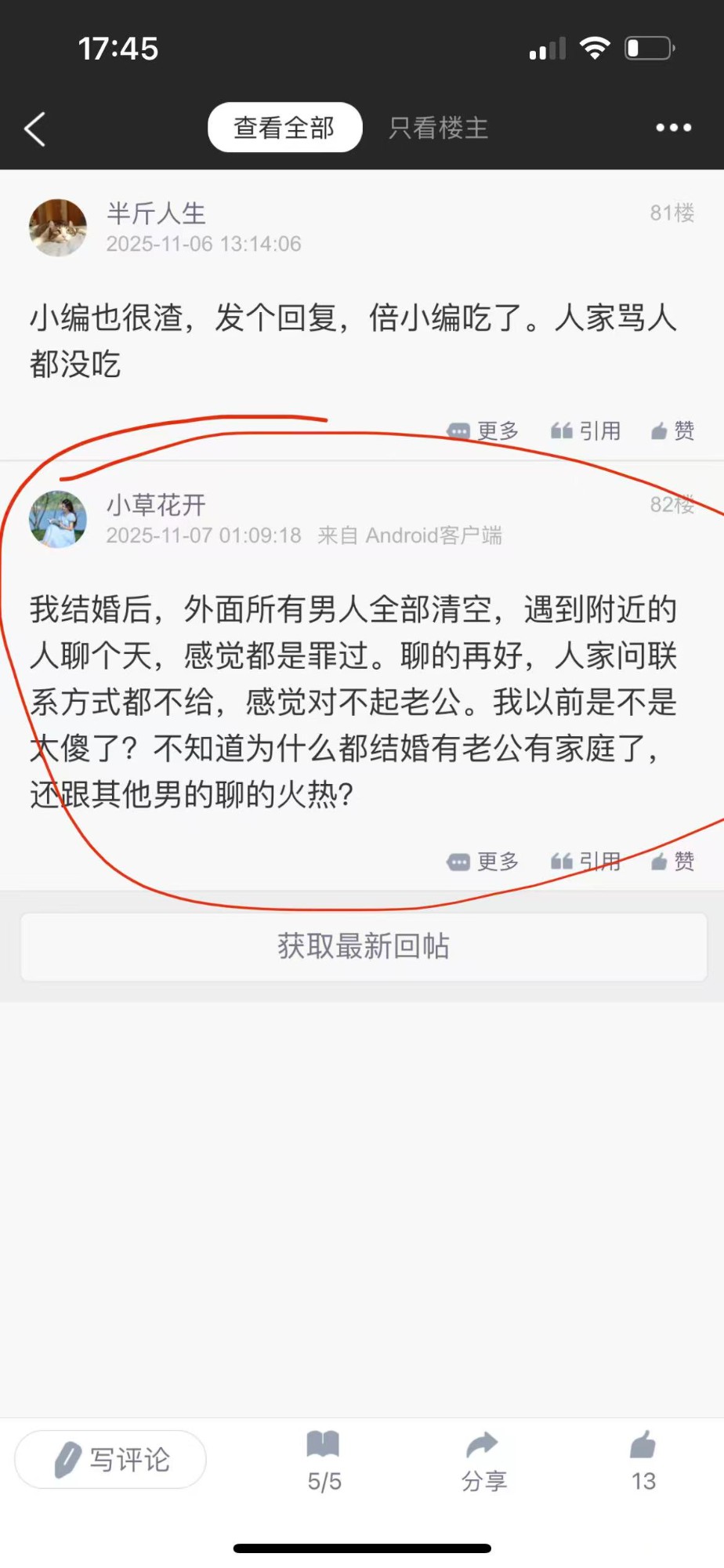
Task: Quote 小草花开's reply with 引用
Action: coord(585,862)
